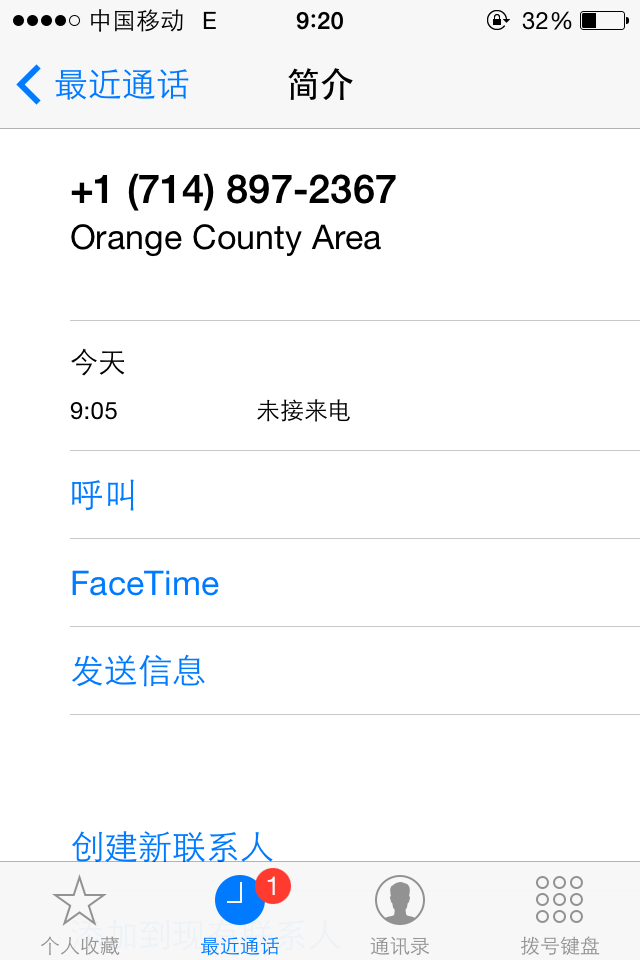Image resolution: width=640 pixels, height=960 pixels.
Task: Switch to the 个人收藏 tab
Action: click(x=80, y=913)
